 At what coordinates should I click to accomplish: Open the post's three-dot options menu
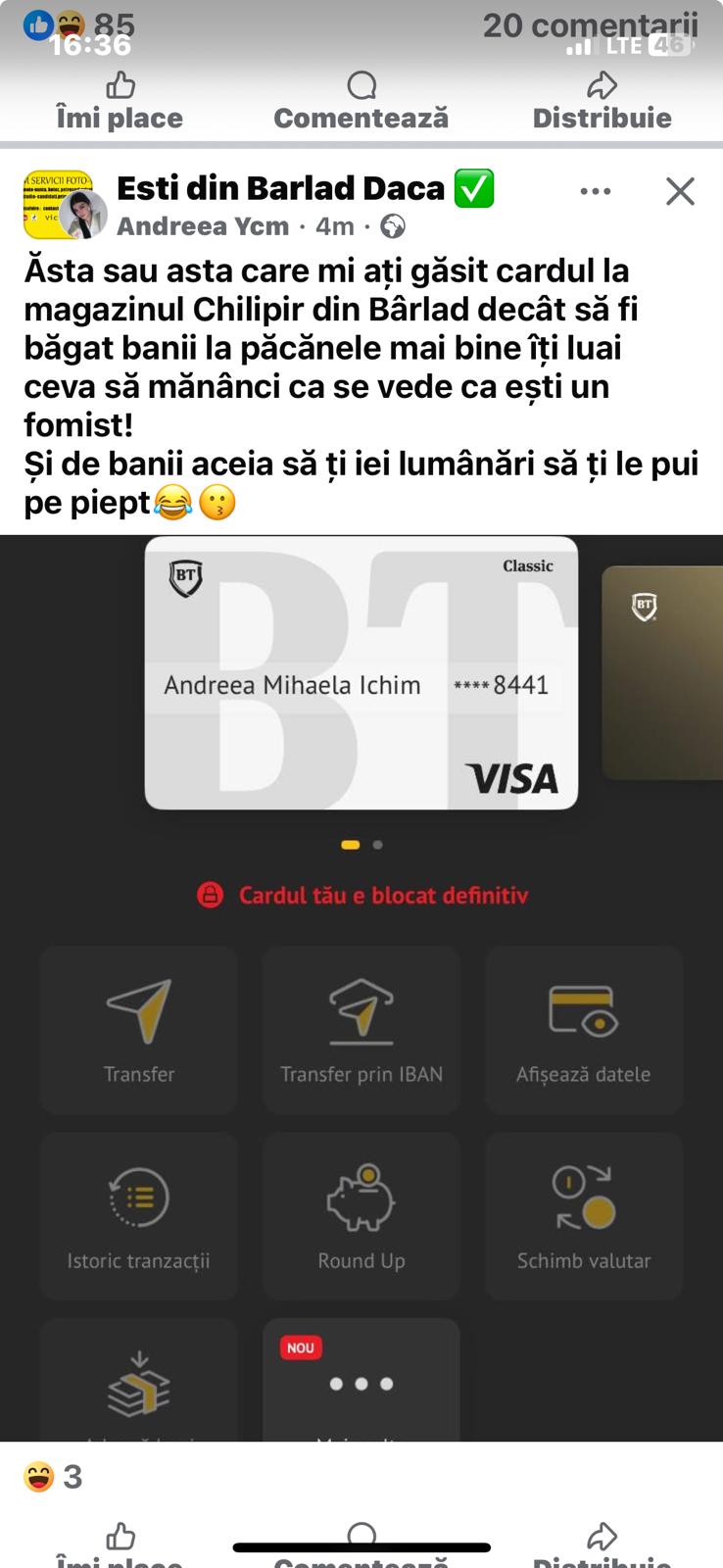(x=596, y=191)
